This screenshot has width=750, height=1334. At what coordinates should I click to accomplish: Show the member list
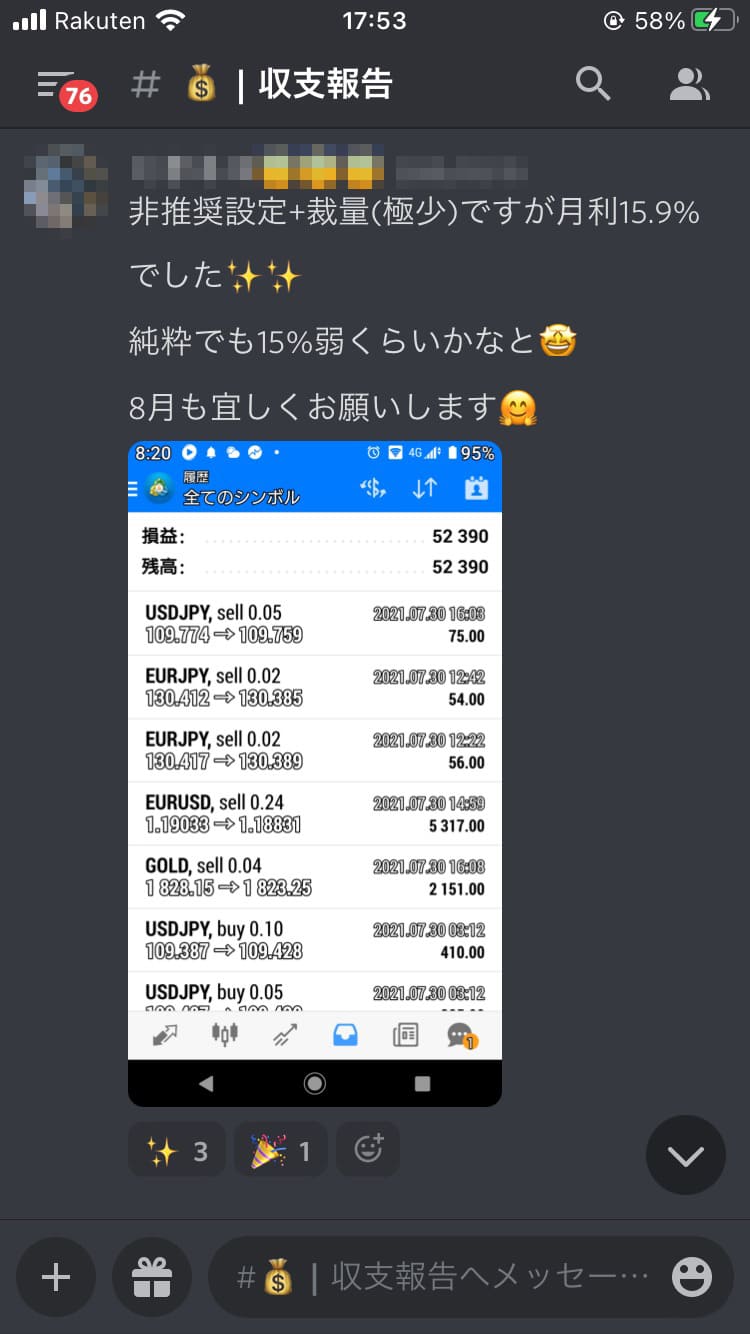click(689, 86)
